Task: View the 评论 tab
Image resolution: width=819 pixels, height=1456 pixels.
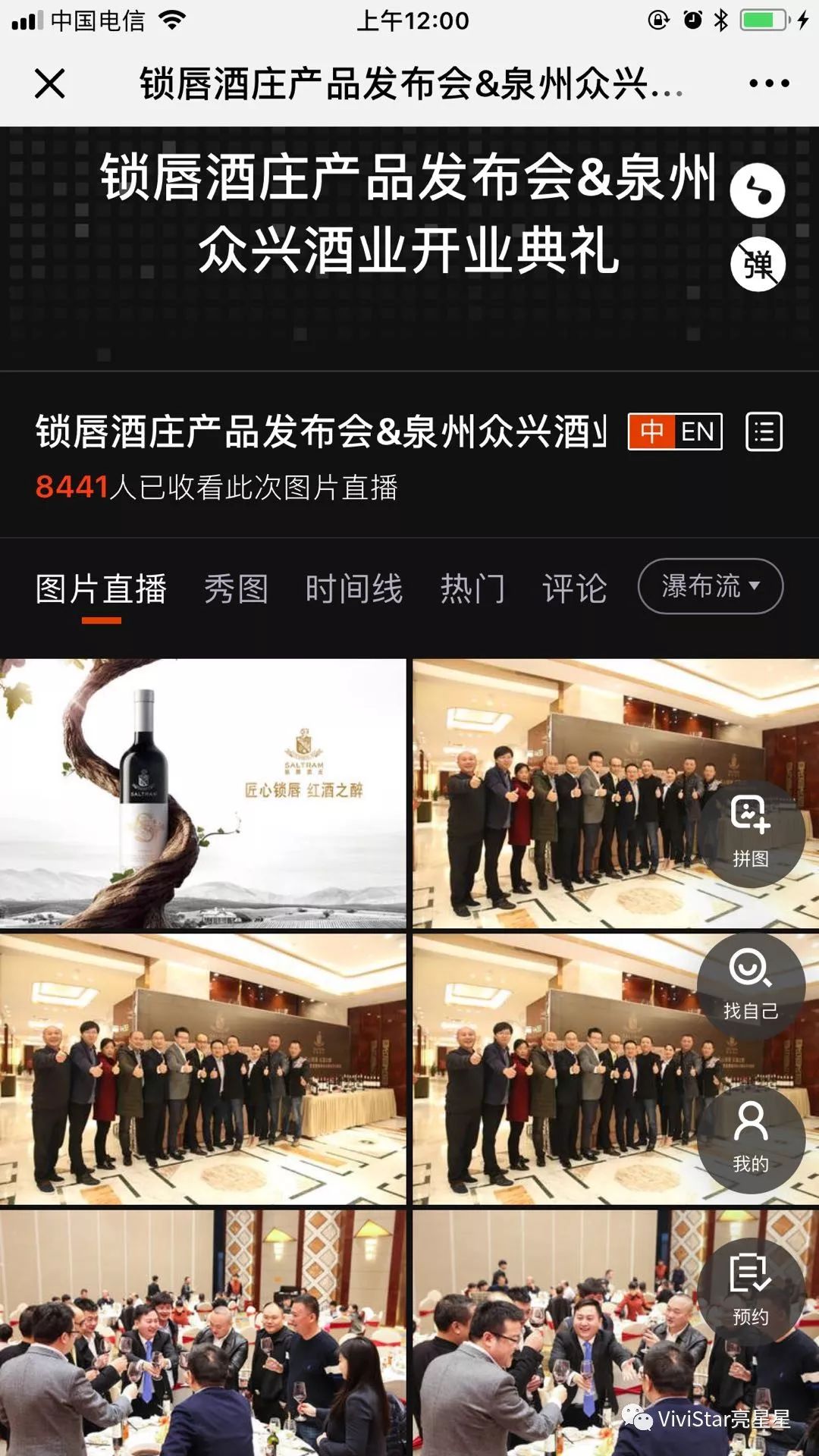Action: point(574,589)
